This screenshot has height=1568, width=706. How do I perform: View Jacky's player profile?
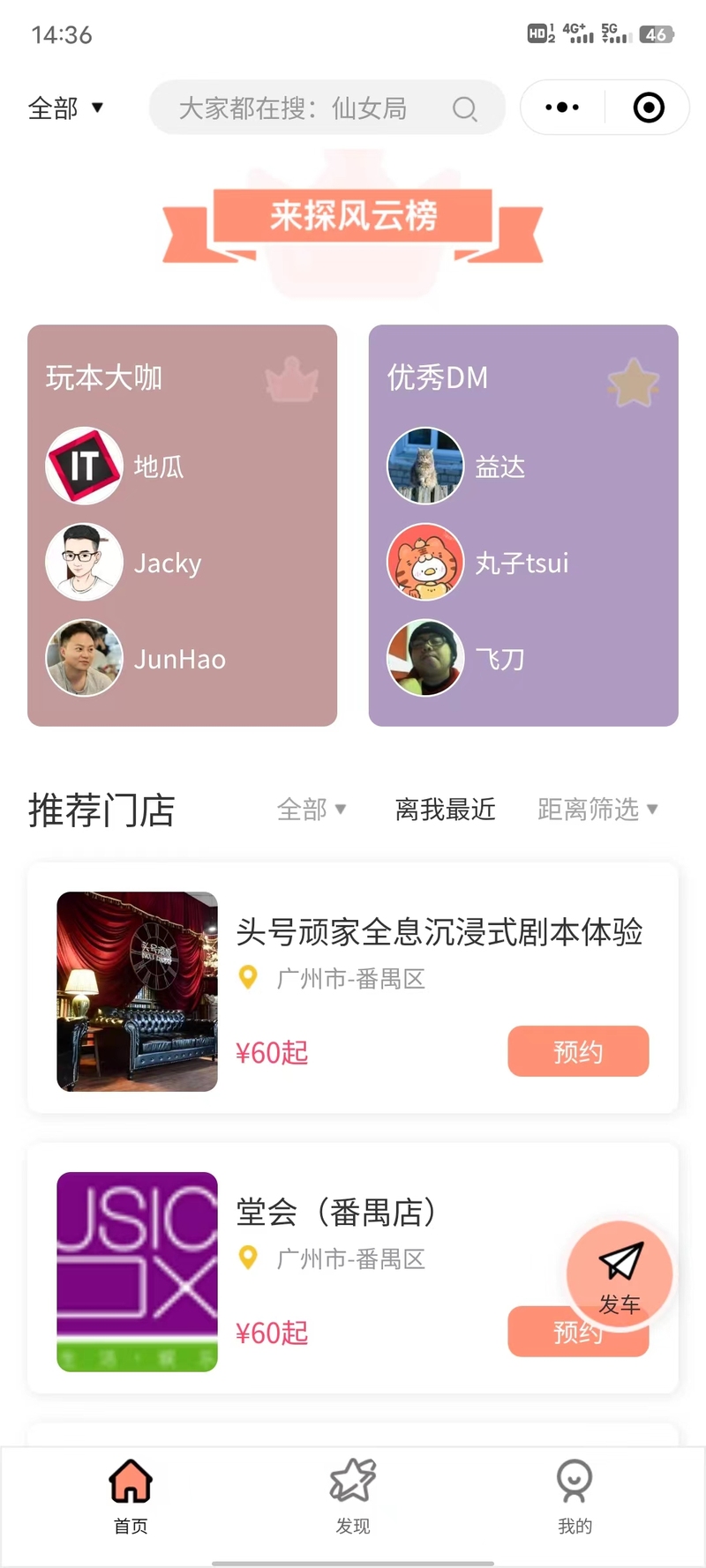coord(124,563)
